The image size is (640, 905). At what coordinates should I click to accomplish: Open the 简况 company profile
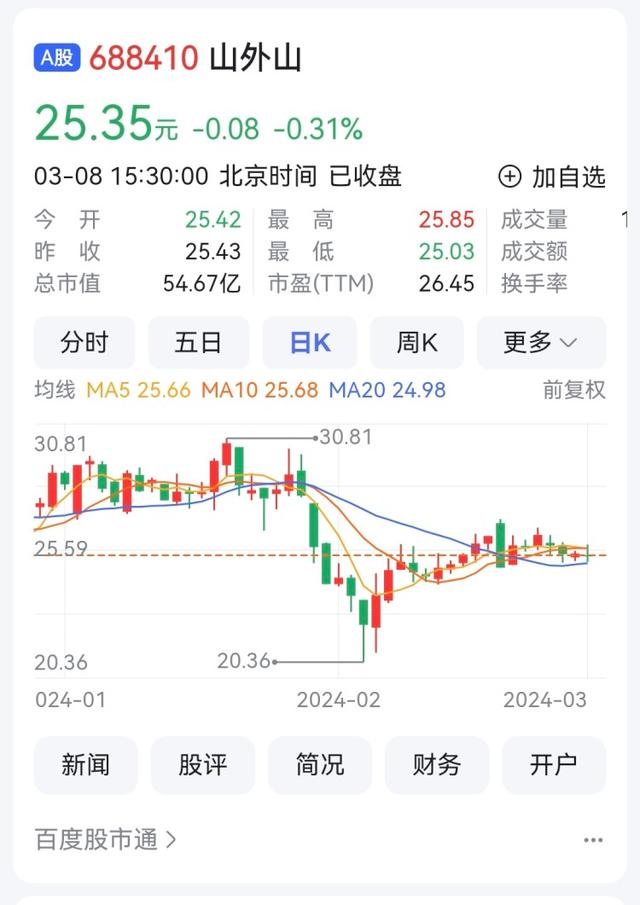click(319, 765)
